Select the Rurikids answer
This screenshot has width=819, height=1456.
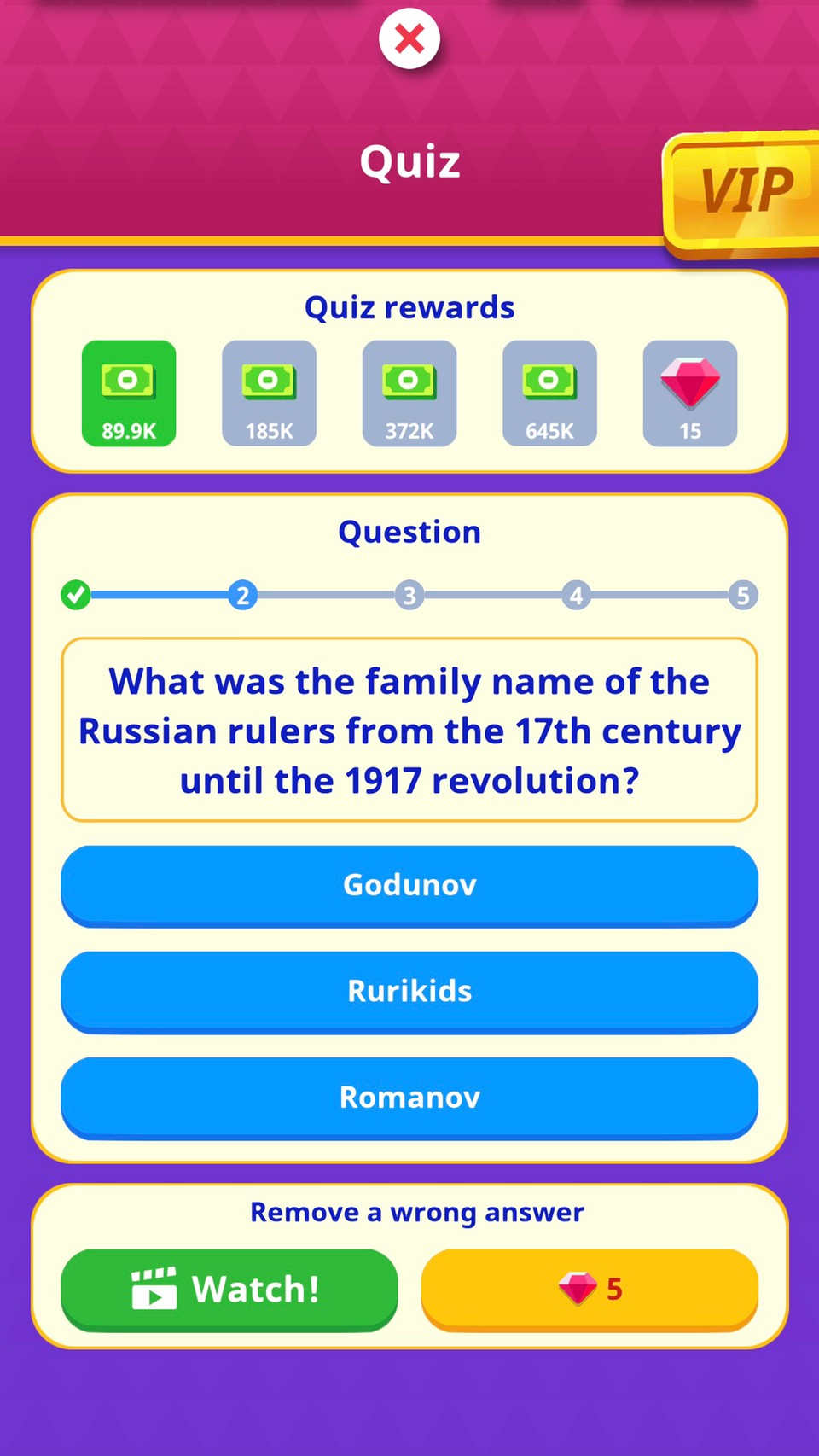point(409,991)
